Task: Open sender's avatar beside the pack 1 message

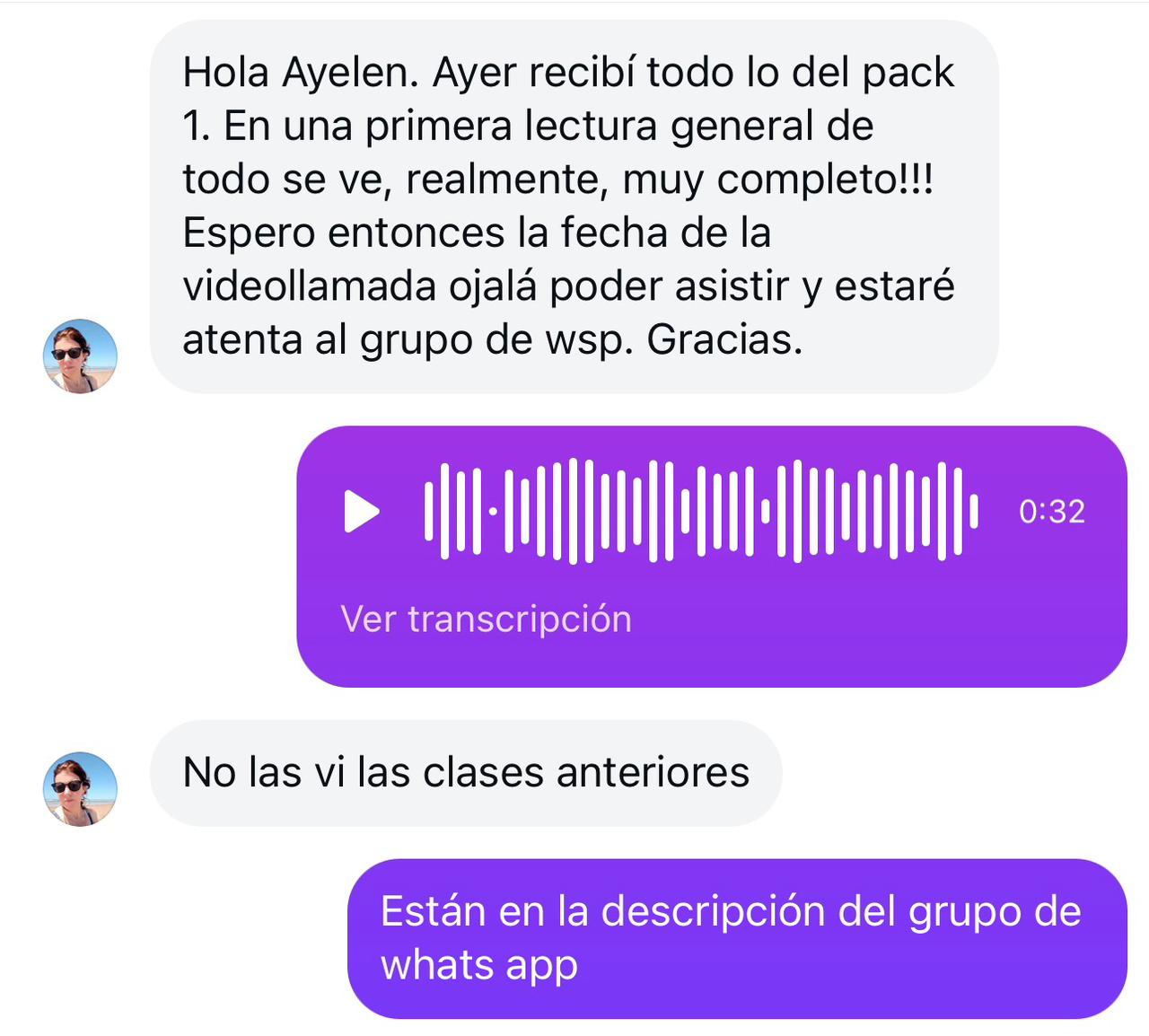Action: click(80, 356)
